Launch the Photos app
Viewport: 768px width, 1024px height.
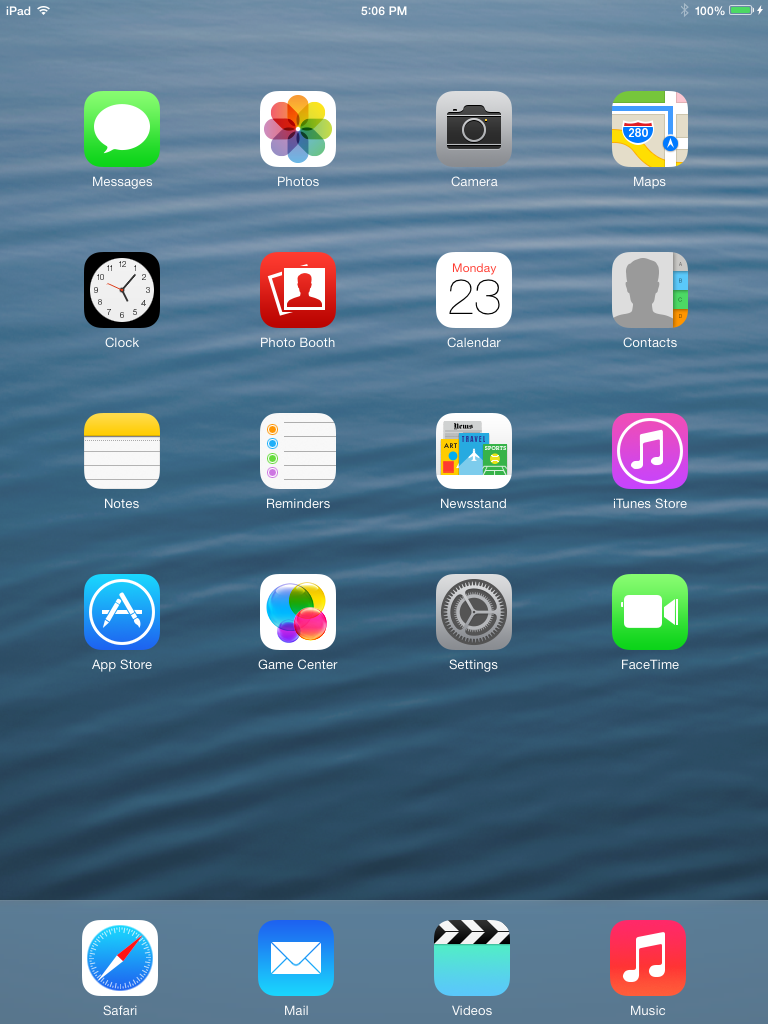[298, 129]
